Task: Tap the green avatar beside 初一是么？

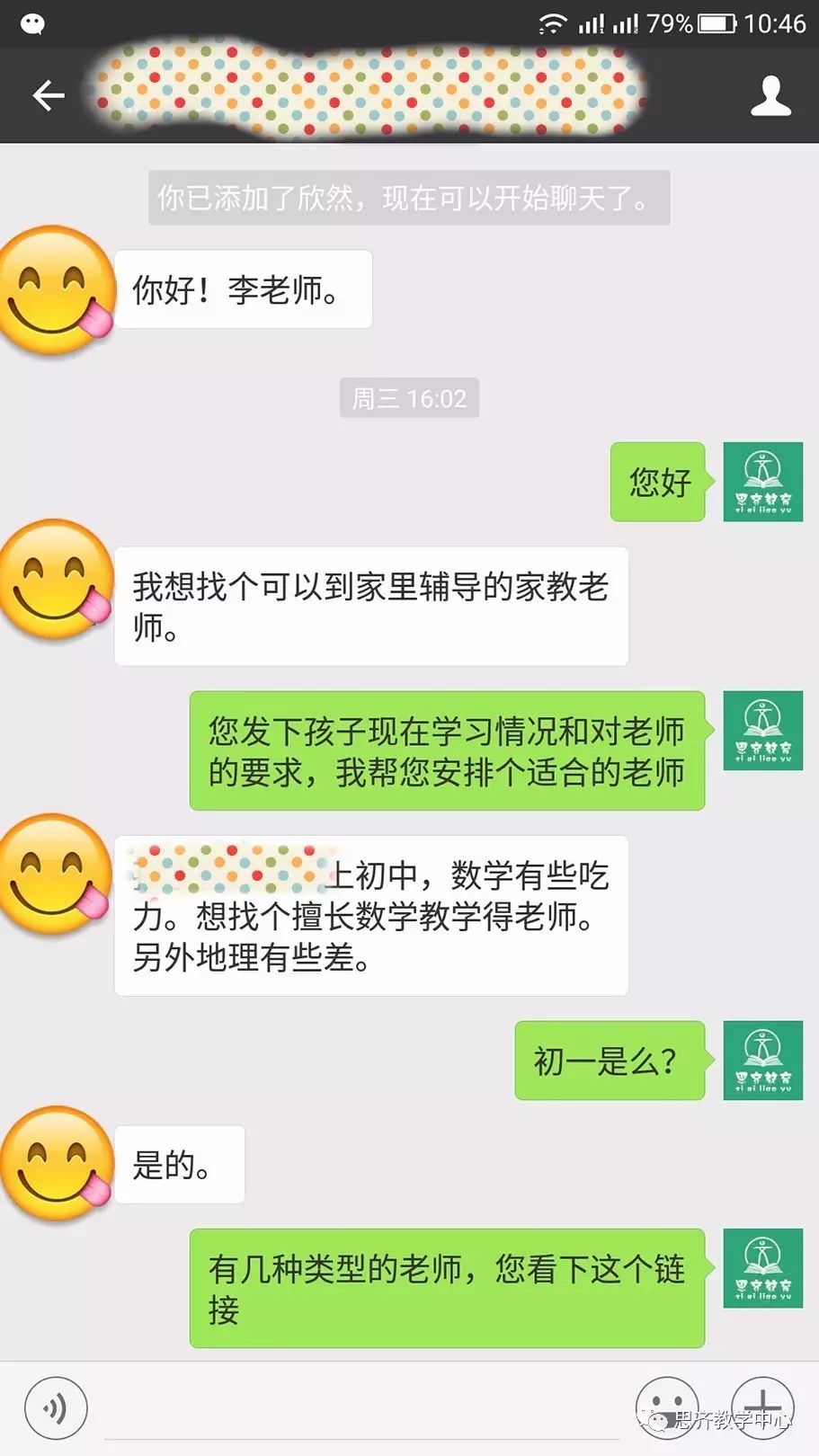Action: click(x=762, y=1061)
